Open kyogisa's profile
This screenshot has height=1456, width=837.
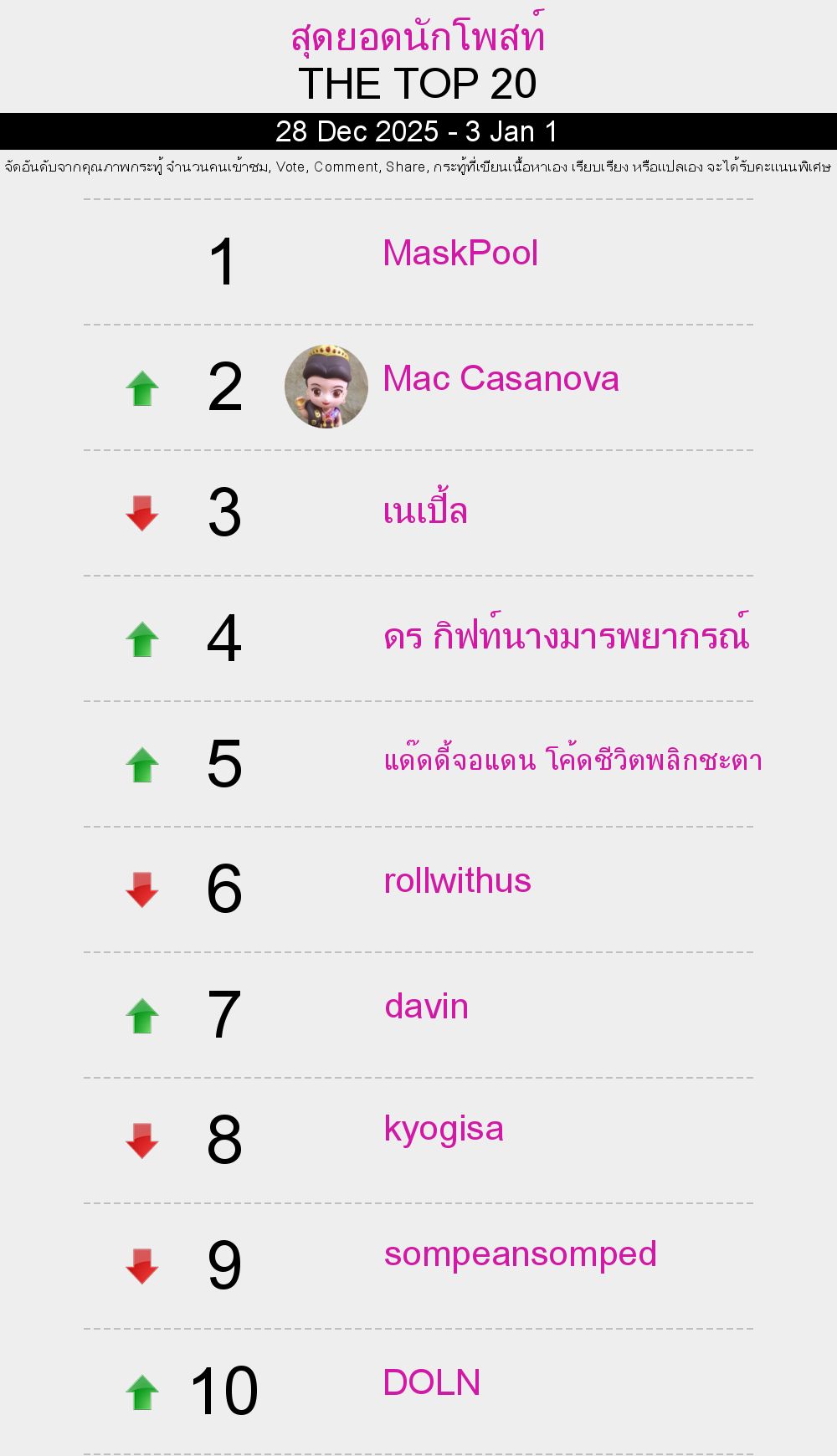[x=444, y=1130]
